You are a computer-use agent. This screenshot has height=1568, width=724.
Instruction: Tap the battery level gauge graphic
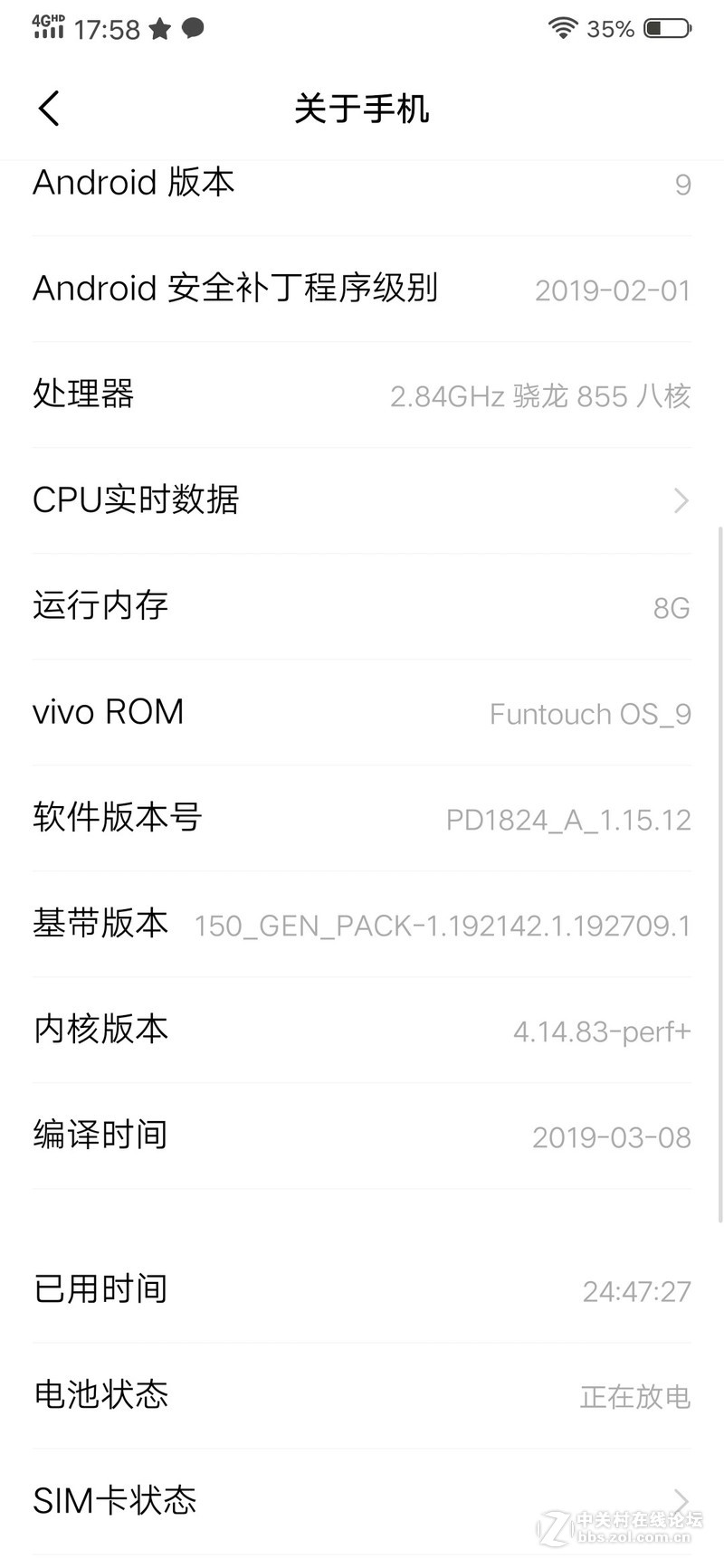tap(660, 28)
